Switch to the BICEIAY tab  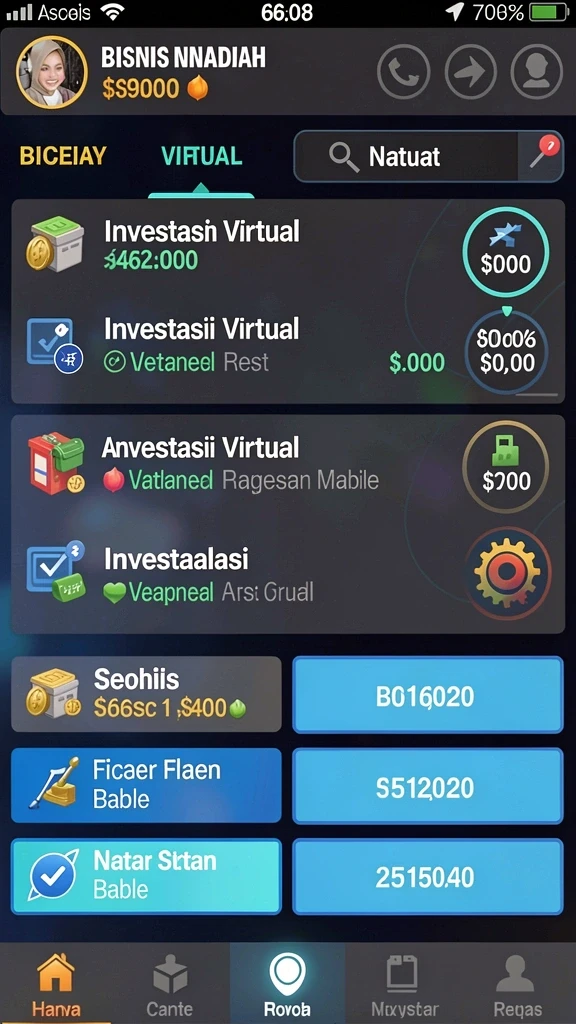(63, 155)
